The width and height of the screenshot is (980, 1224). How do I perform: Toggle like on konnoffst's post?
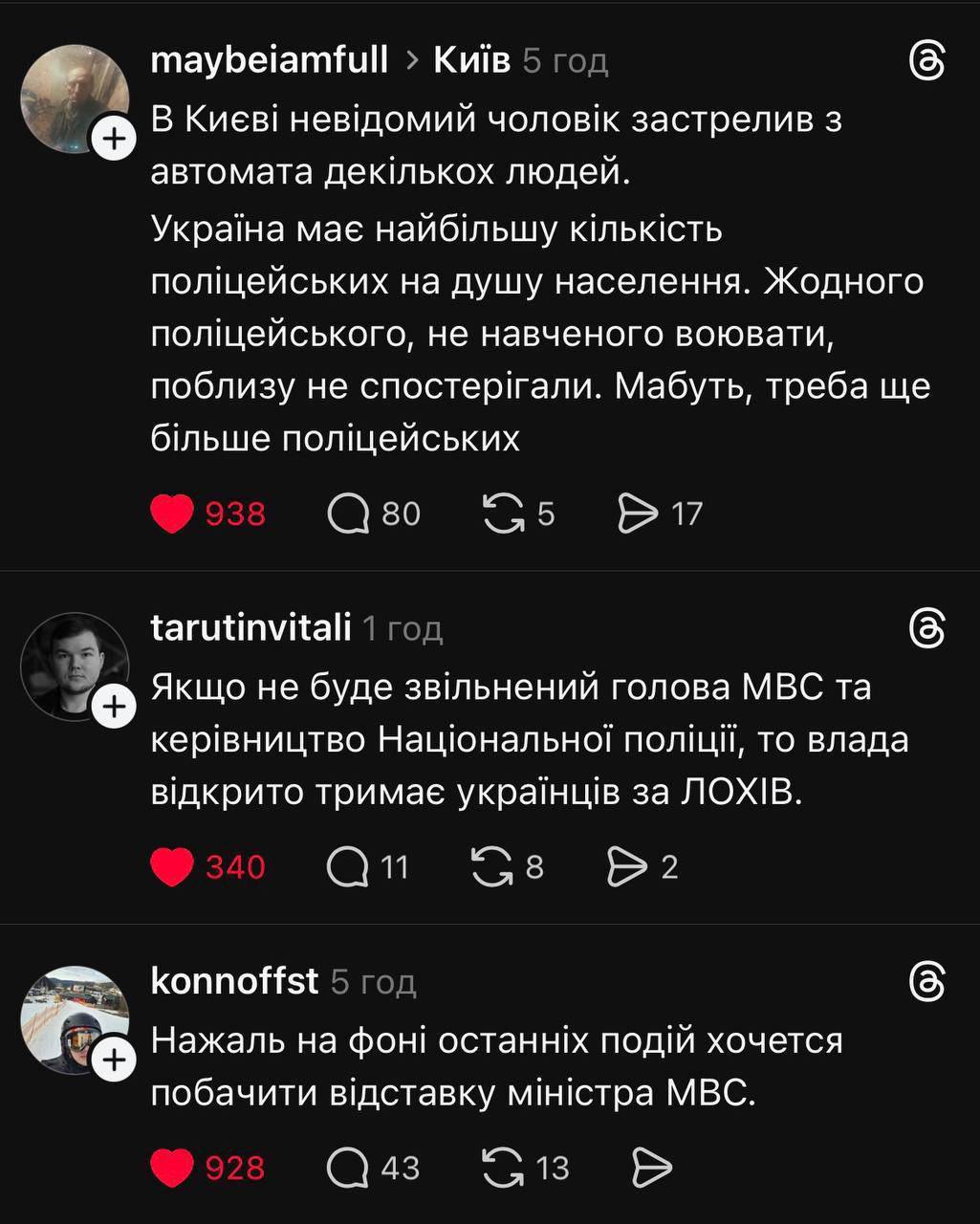[x=173, y=1166]
